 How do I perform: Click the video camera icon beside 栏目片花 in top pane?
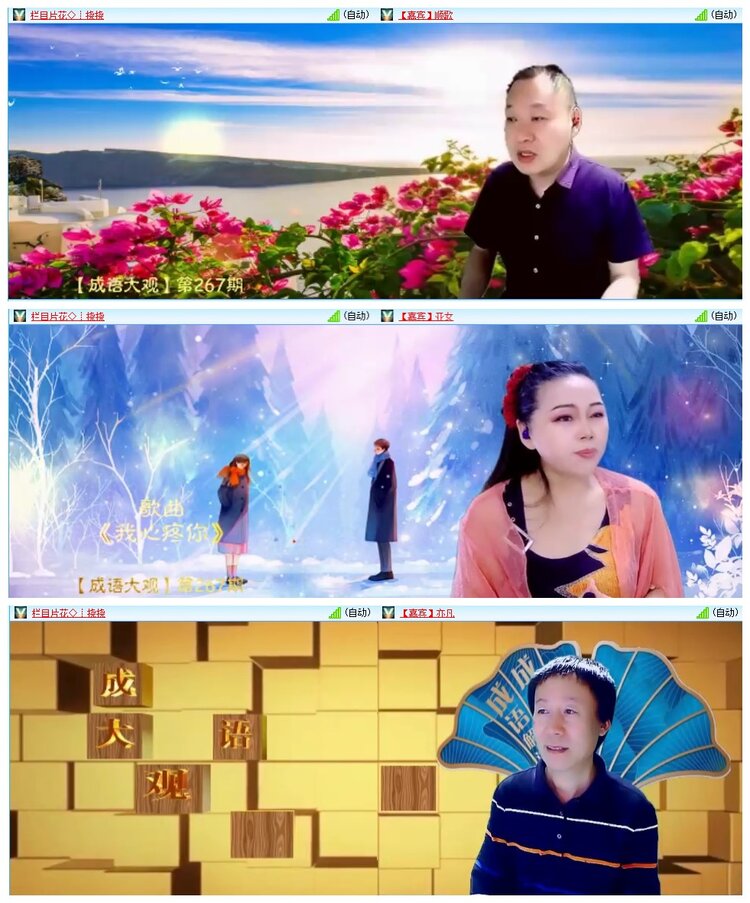tap(17, 14)
